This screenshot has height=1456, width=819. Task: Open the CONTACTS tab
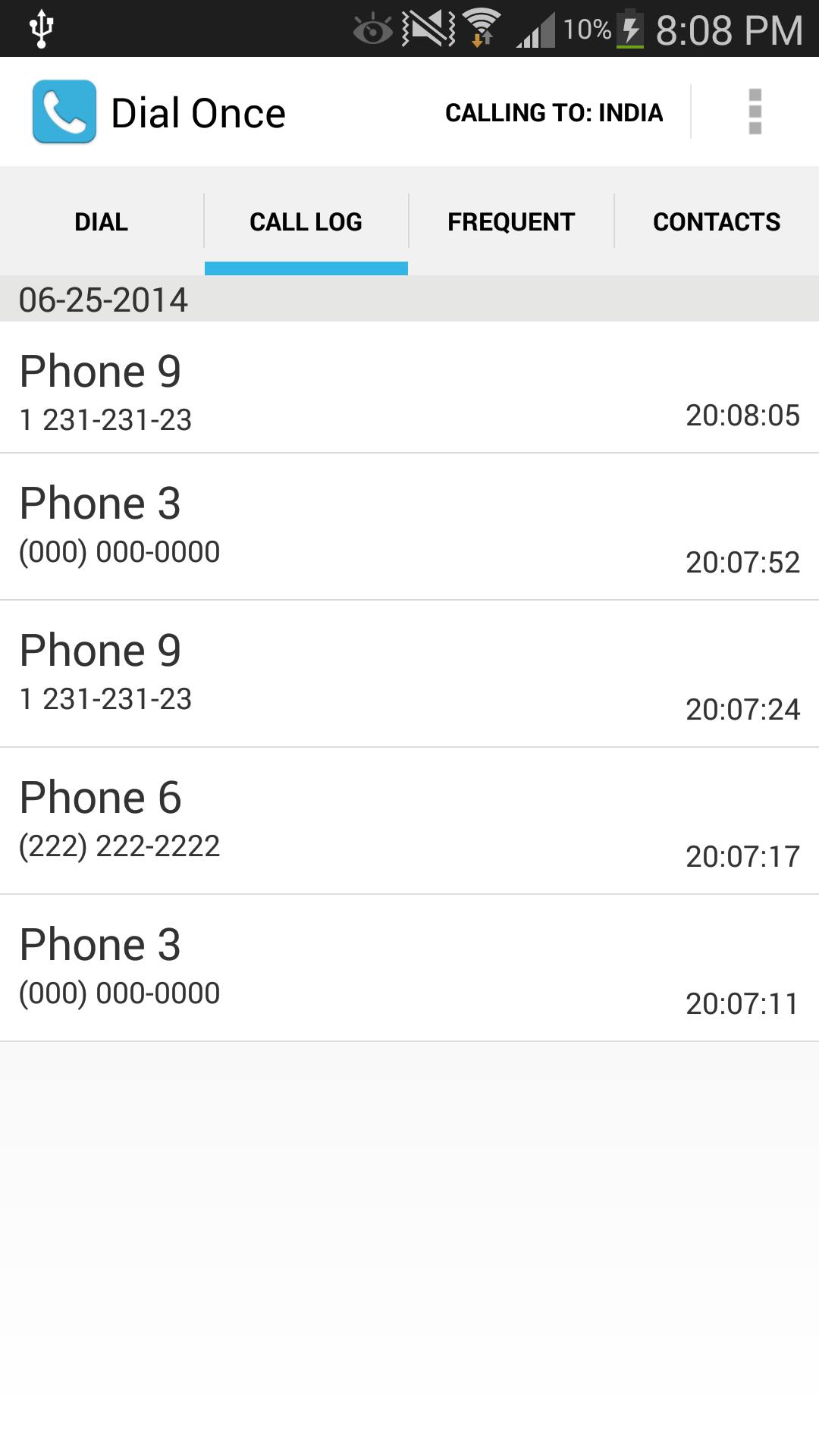(x=717, y=221)
